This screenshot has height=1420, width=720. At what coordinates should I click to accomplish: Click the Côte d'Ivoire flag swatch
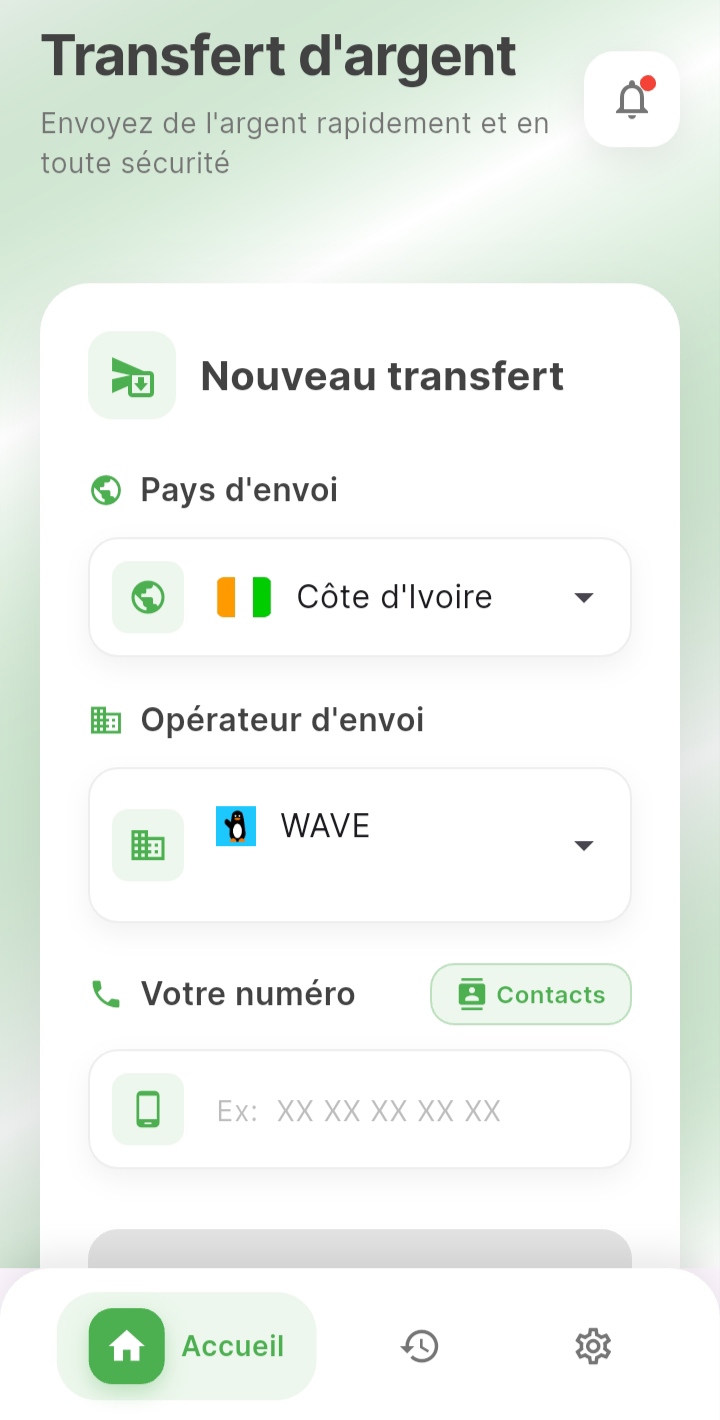click(243, 596)
